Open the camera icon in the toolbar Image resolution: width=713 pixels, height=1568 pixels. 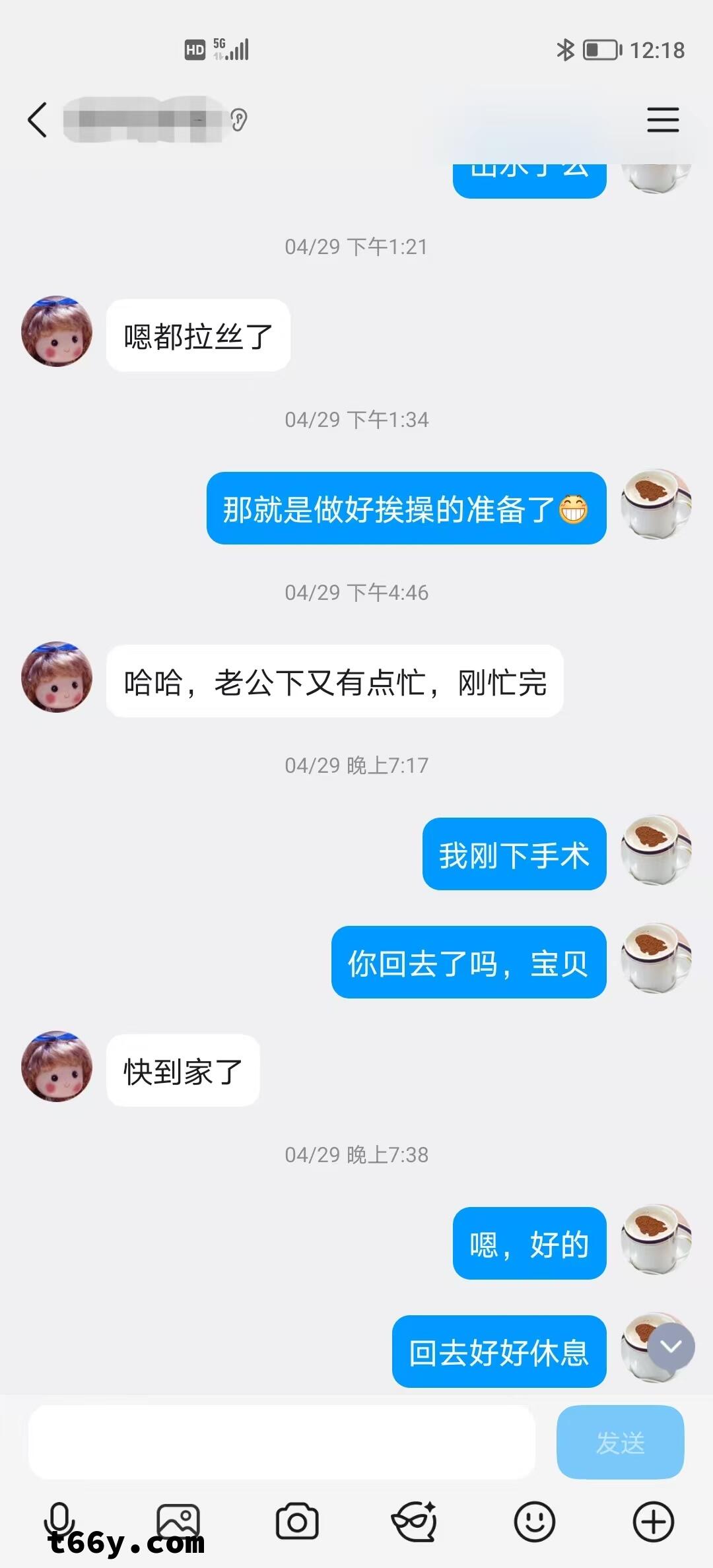(x=297, y=1521)
